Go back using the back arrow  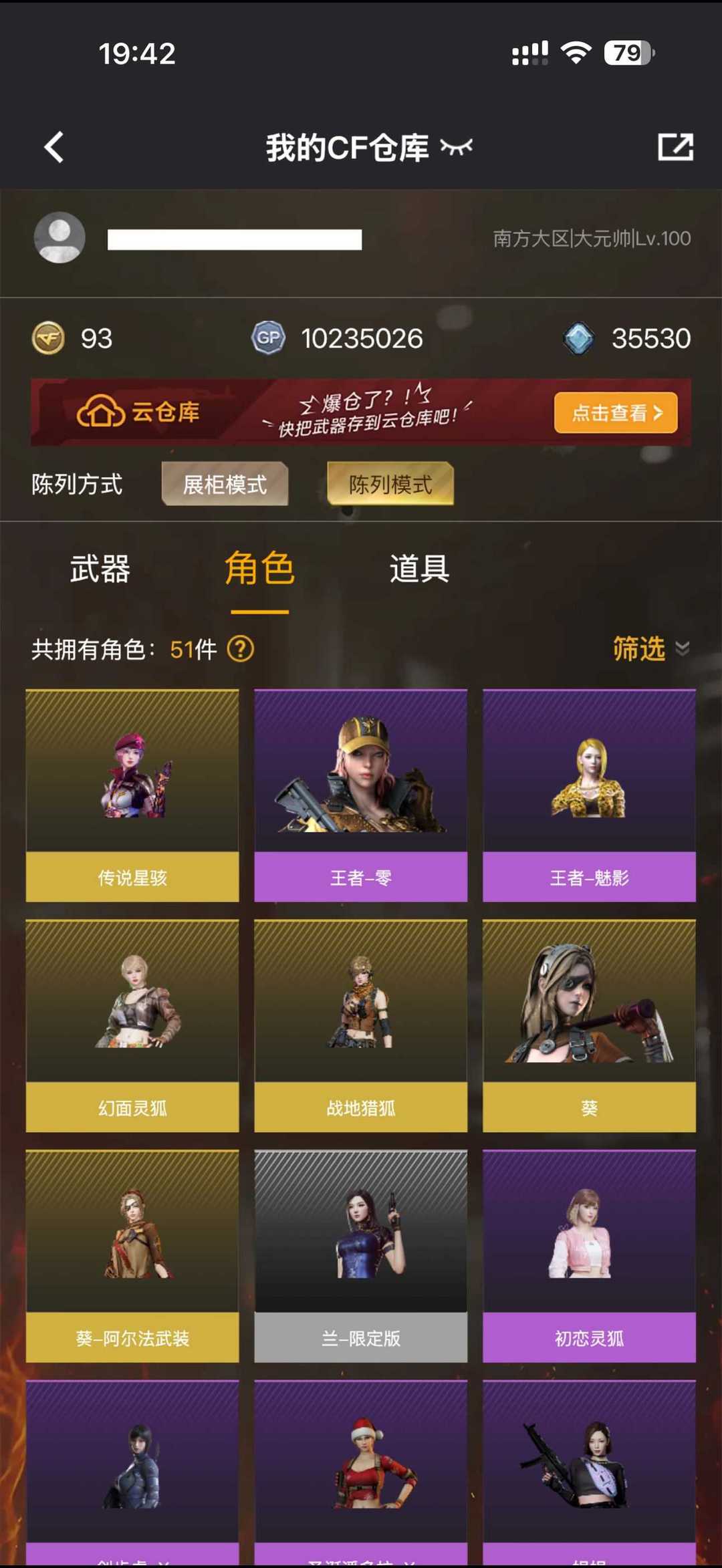tap(54, 147)
